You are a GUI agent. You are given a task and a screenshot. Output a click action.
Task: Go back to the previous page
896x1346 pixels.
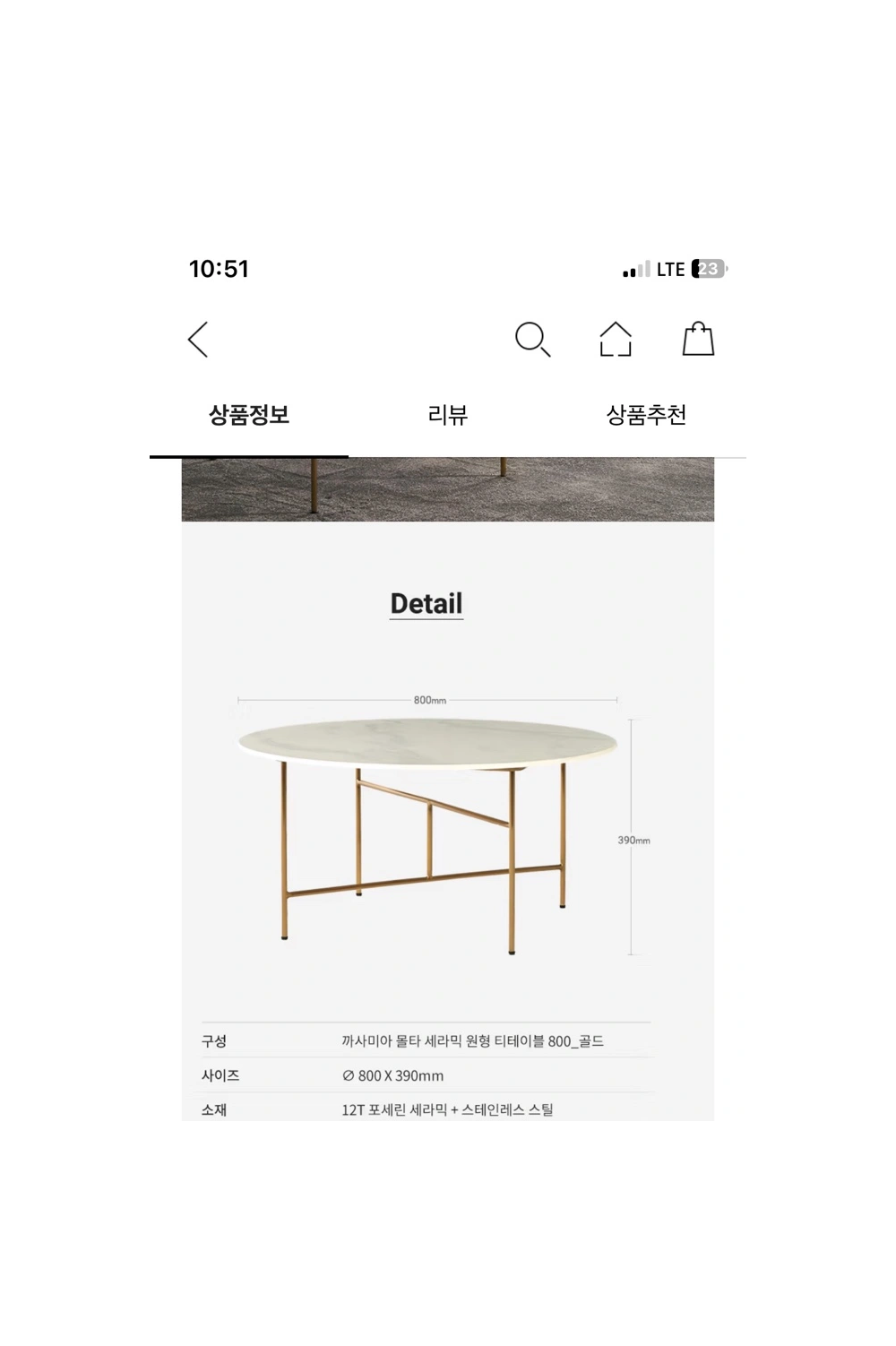[198, 340]
